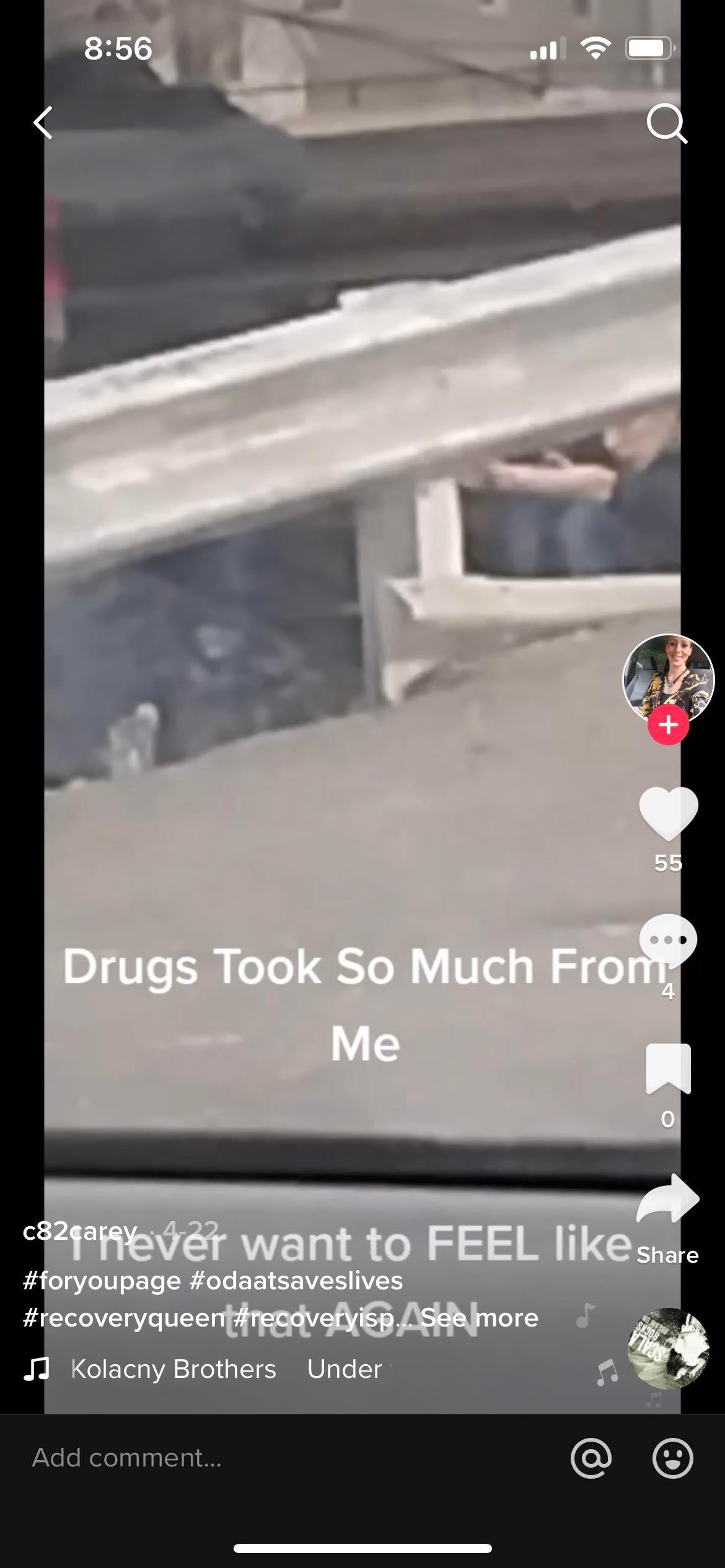Go back with the top-left arrow
The width and height of the screenshot is (725, 1568).
point(43,123)
